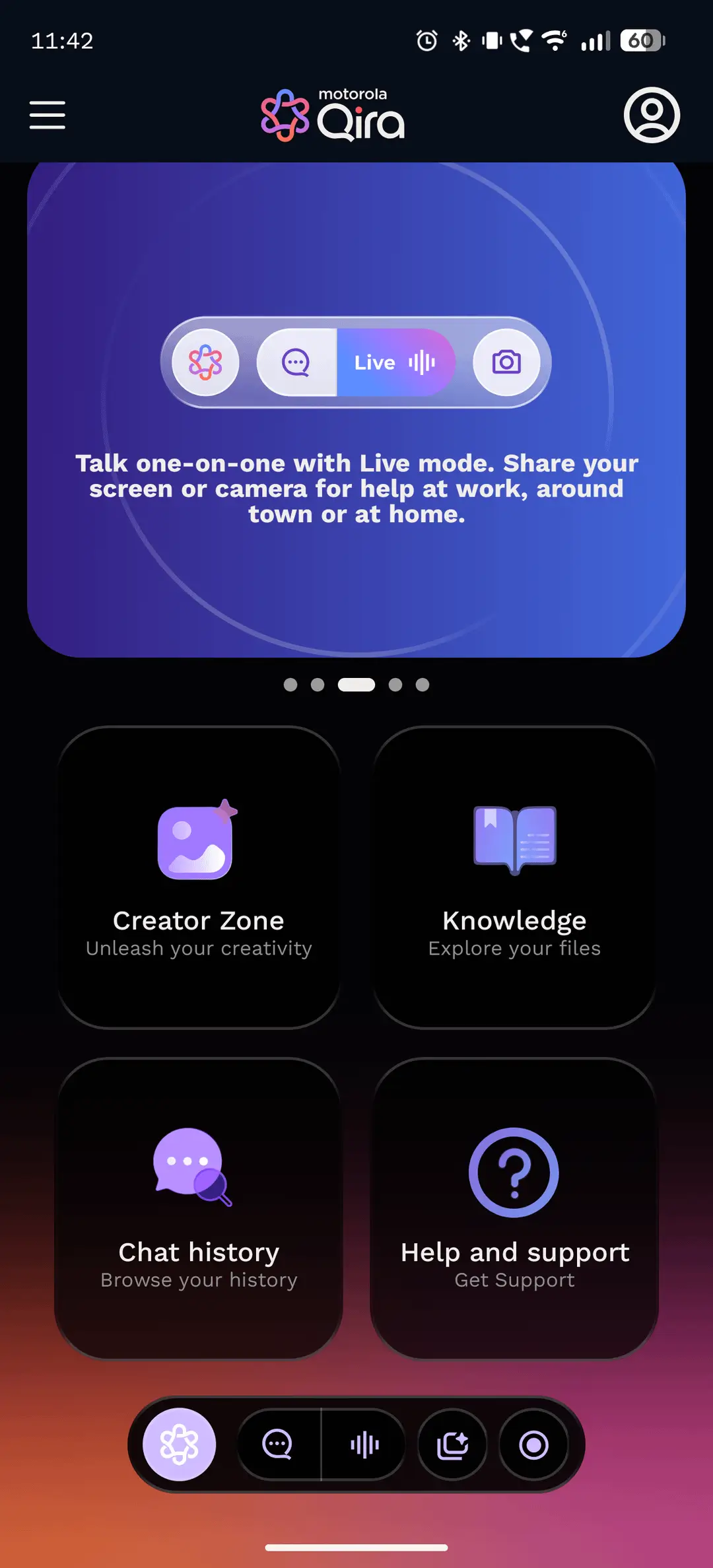
Task: Open Help and support card
Action: (x=514, y=1209)
